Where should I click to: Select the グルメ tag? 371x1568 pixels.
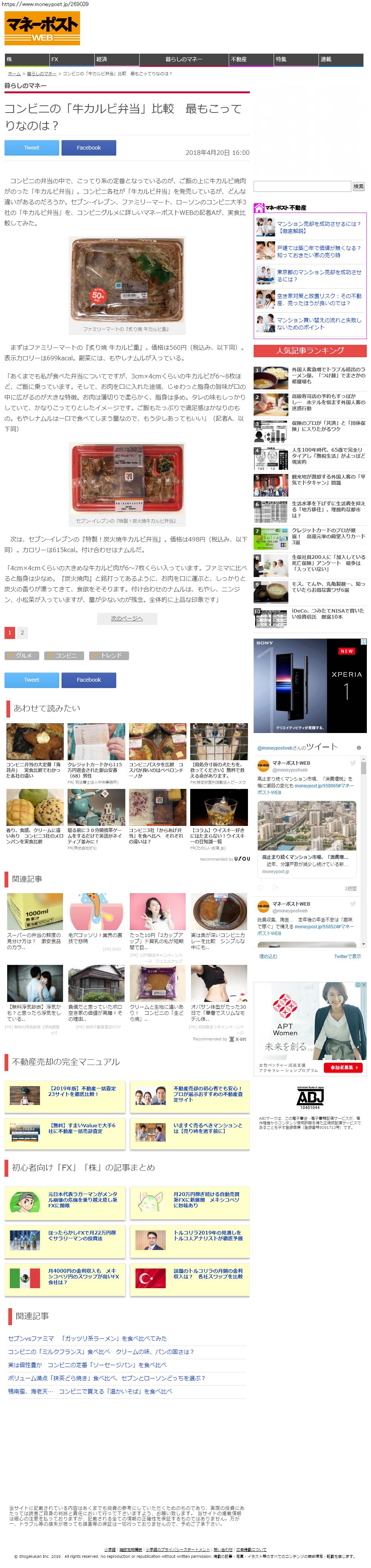(x=23, y=656)
